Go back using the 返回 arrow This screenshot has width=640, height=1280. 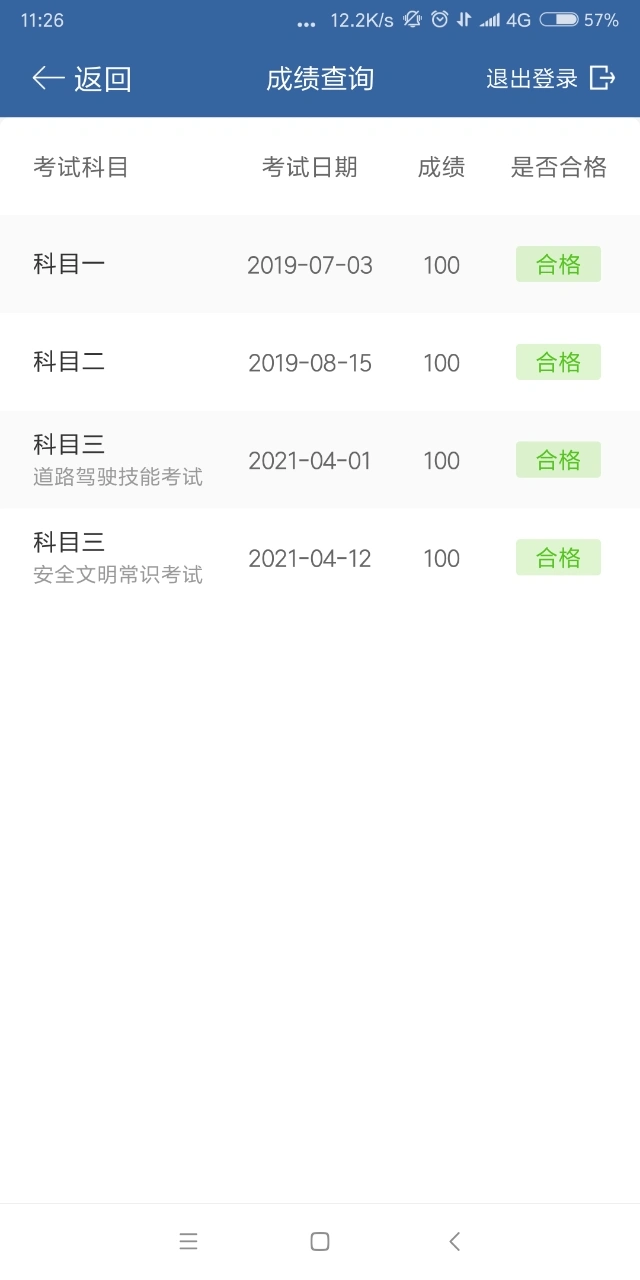click(82, 79)
